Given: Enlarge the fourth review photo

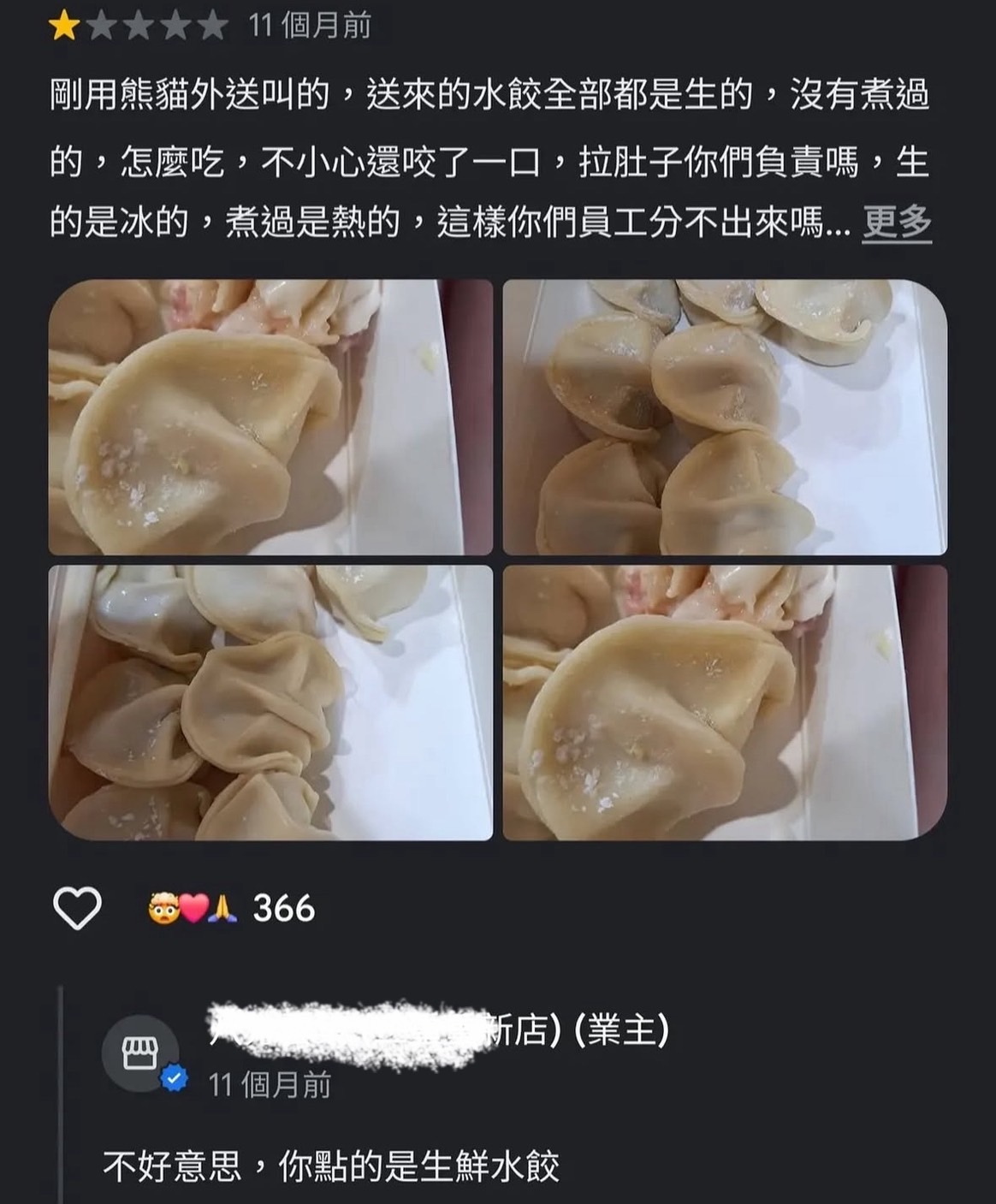Looking at the screenshot, I should 724,702.
